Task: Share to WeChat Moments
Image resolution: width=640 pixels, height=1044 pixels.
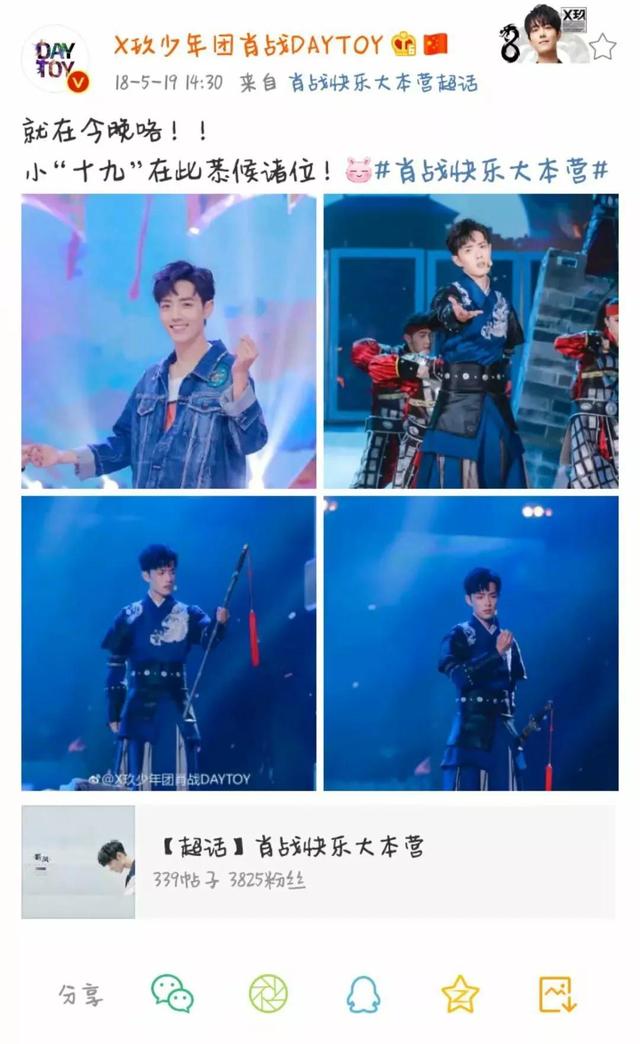Action: pos(268,993)
